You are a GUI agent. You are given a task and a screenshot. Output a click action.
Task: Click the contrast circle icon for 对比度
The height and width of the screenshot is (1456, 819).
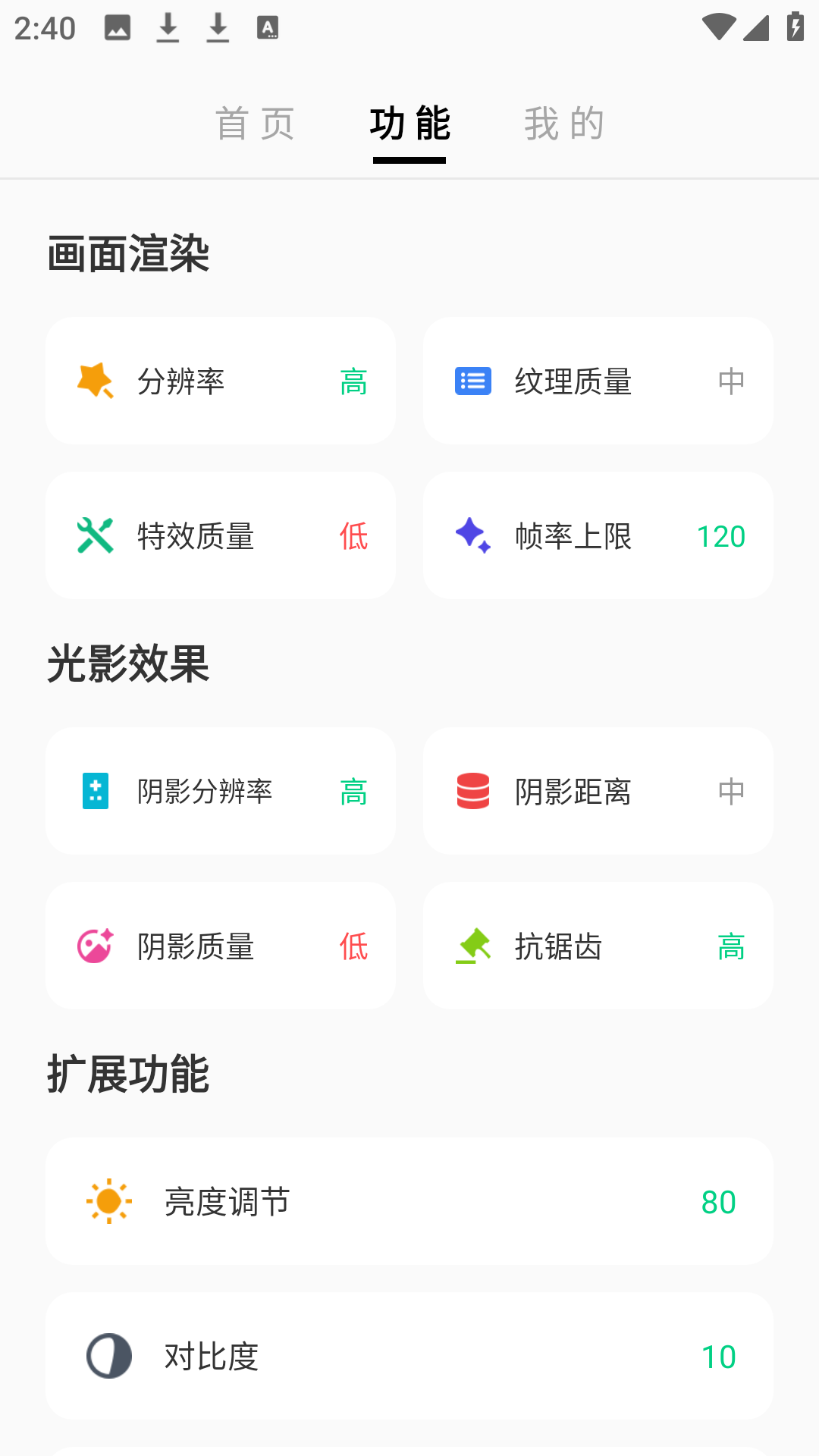click(x=108, y=1356)
